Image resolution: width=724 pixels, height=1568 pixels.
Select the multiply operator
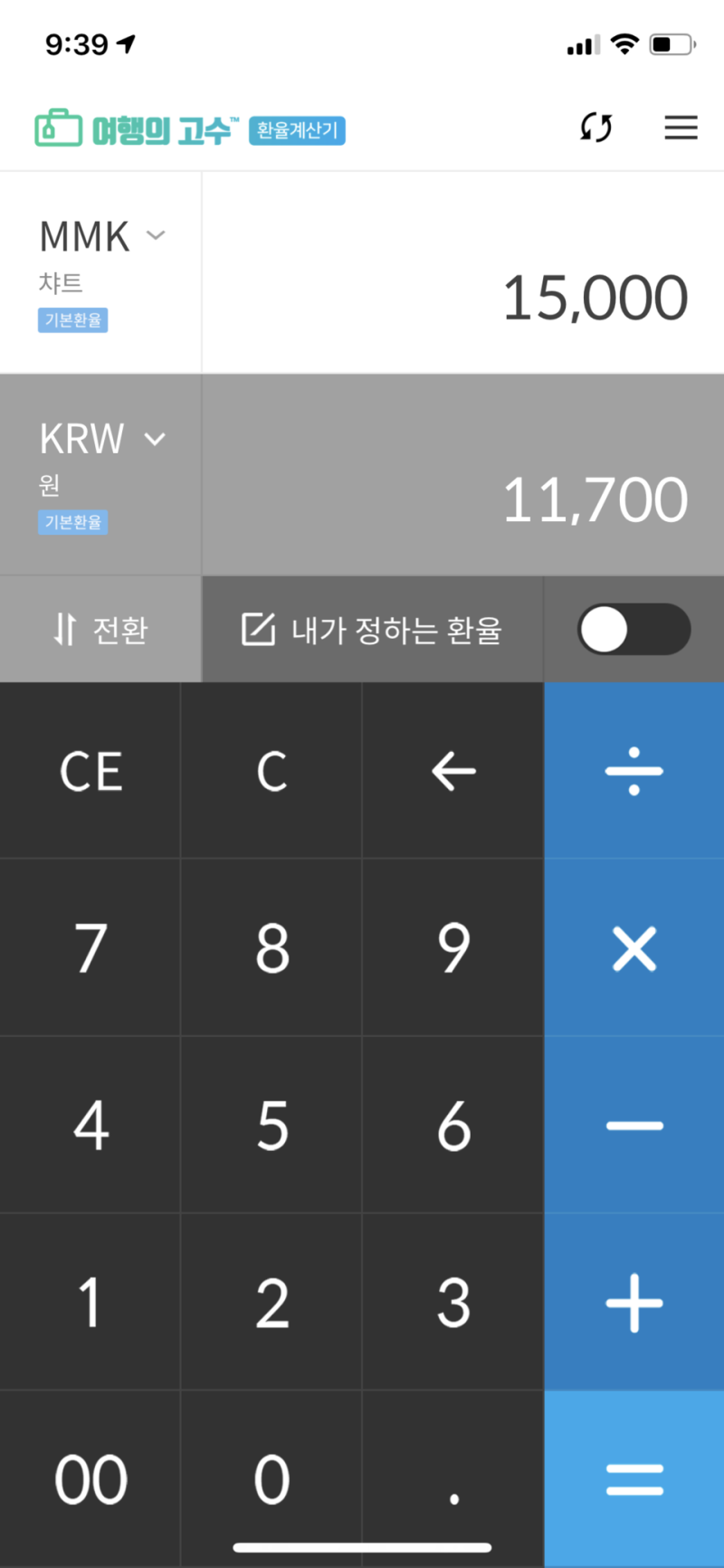(x=633, y=948)
